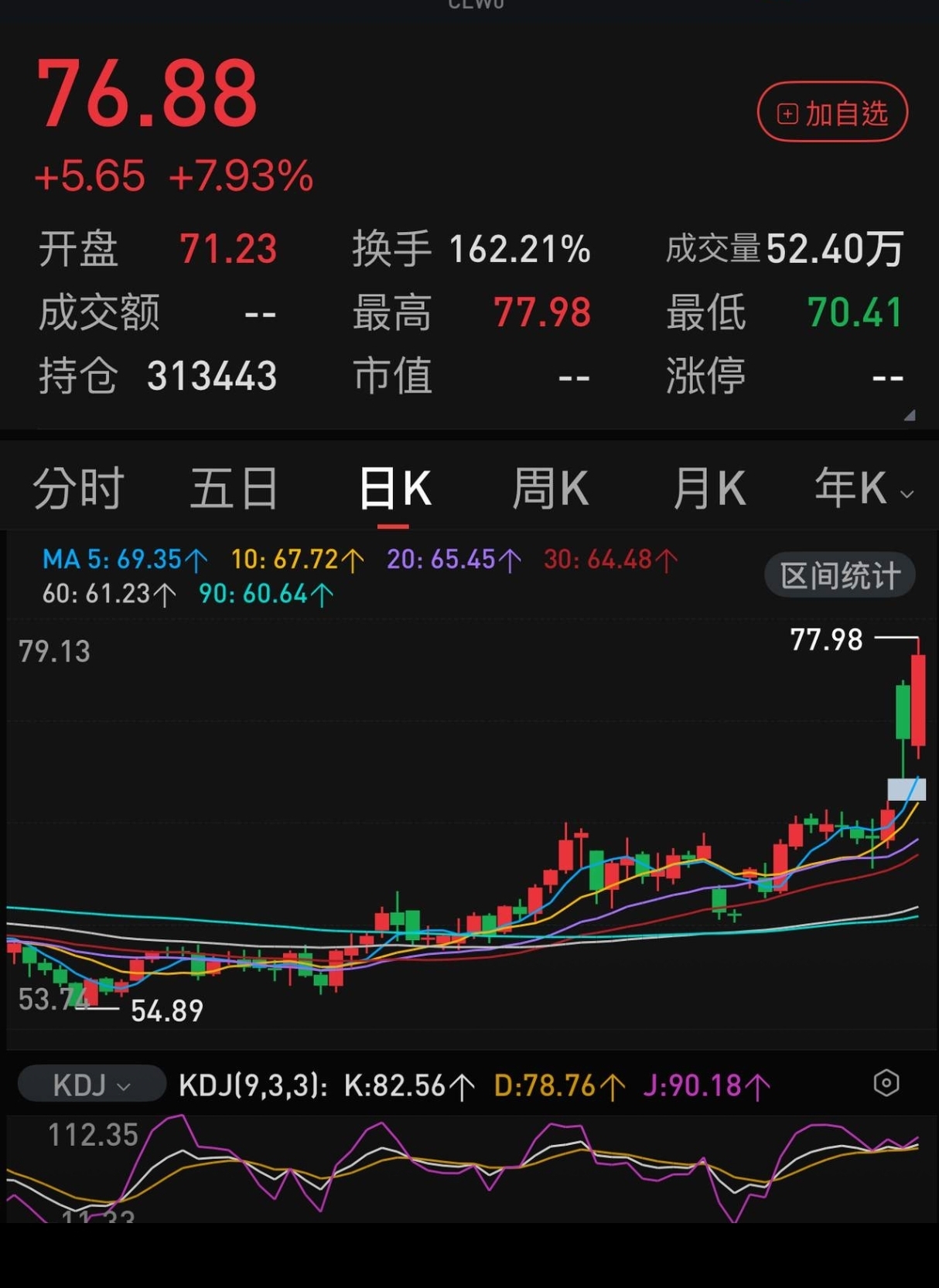The height and width of the screenshot is (1288, 939).
Task: Switch to the 五日 chart tab
Action: tap(234, 489)
